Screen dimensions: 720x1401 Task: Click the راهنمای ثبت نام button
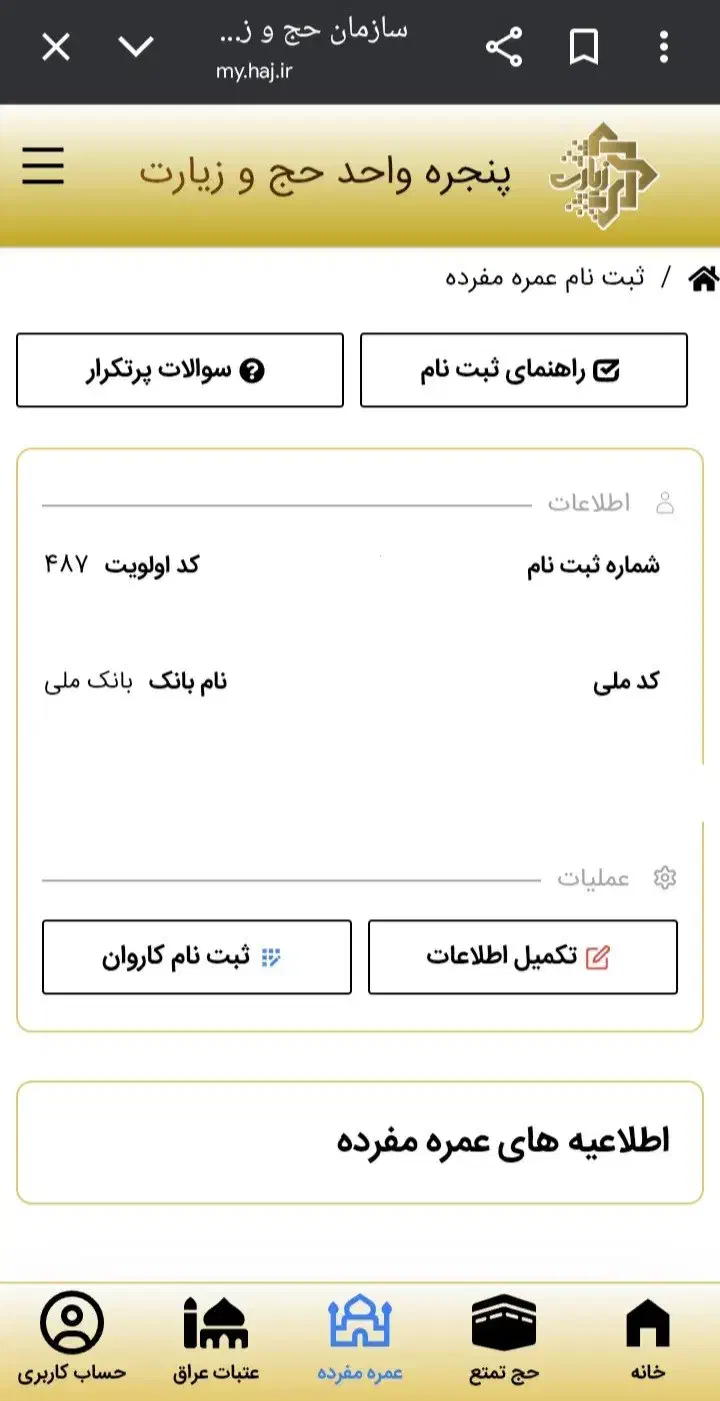click(x=523, y=370)
